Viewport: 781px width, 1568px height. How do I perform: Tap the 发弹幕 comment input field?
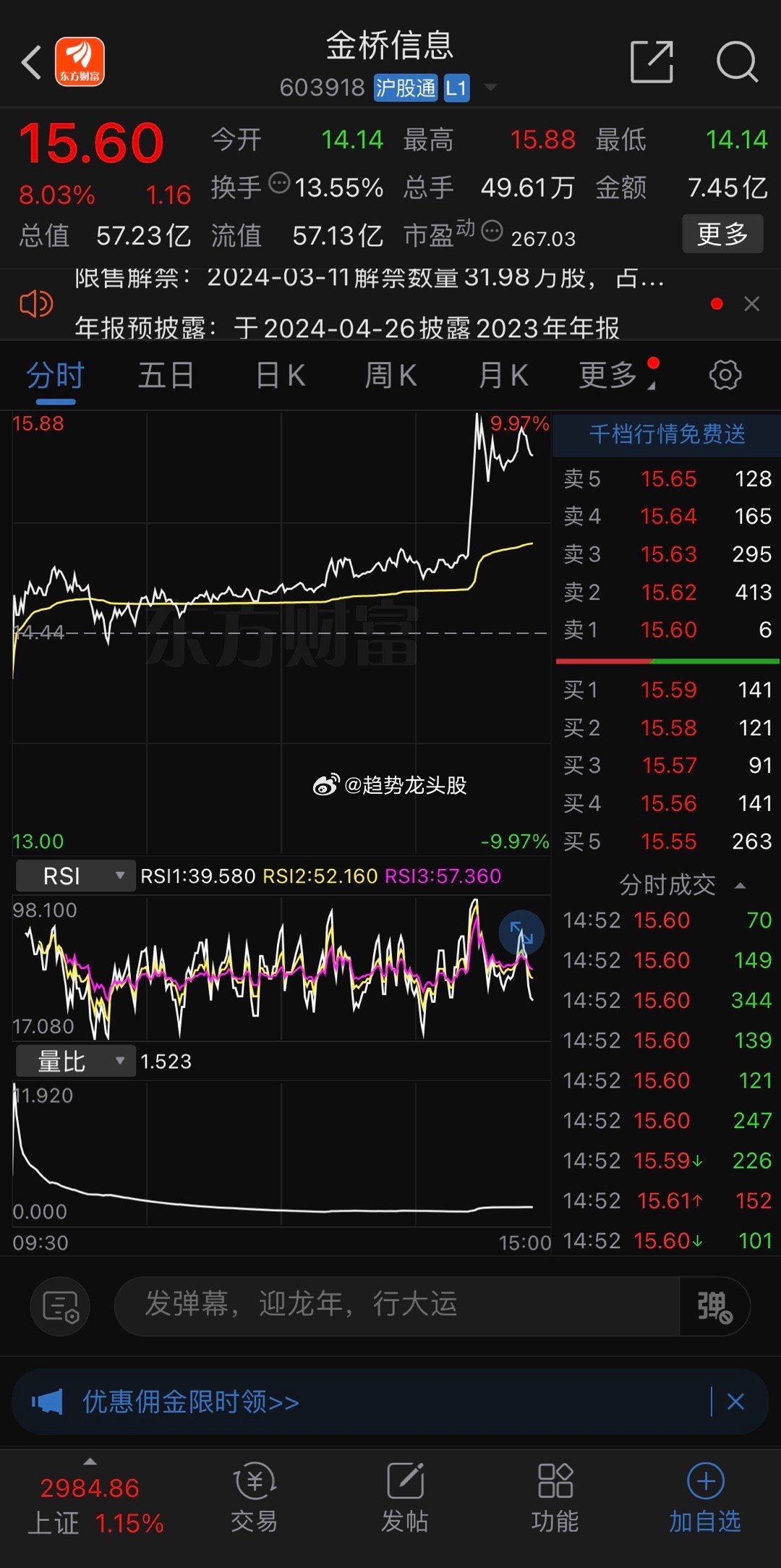(x=396, y=1306)
